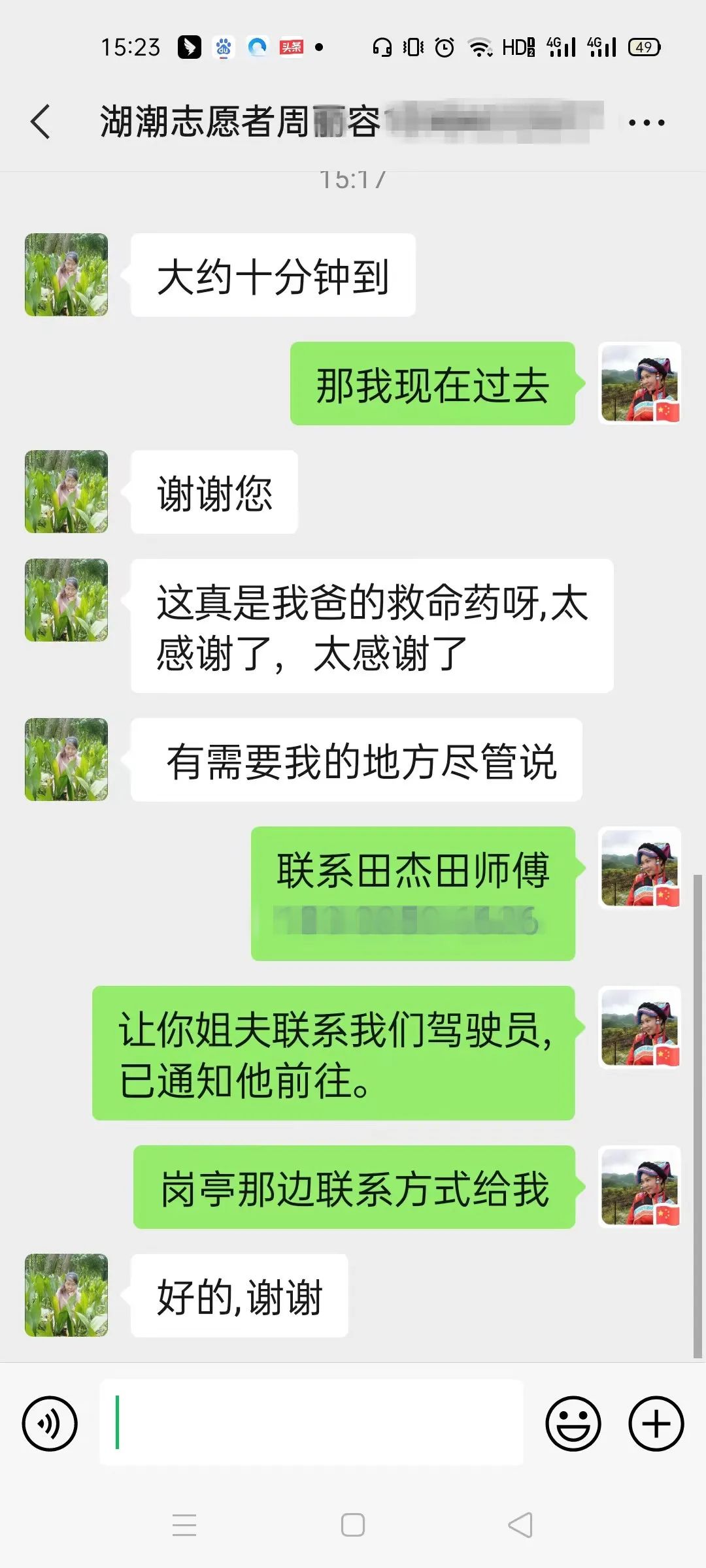The height and width of the screenshot is (1568, 706).
Task: Tap the phone number in 联系田杰田师傅 message
Action: tap(408, 921)
